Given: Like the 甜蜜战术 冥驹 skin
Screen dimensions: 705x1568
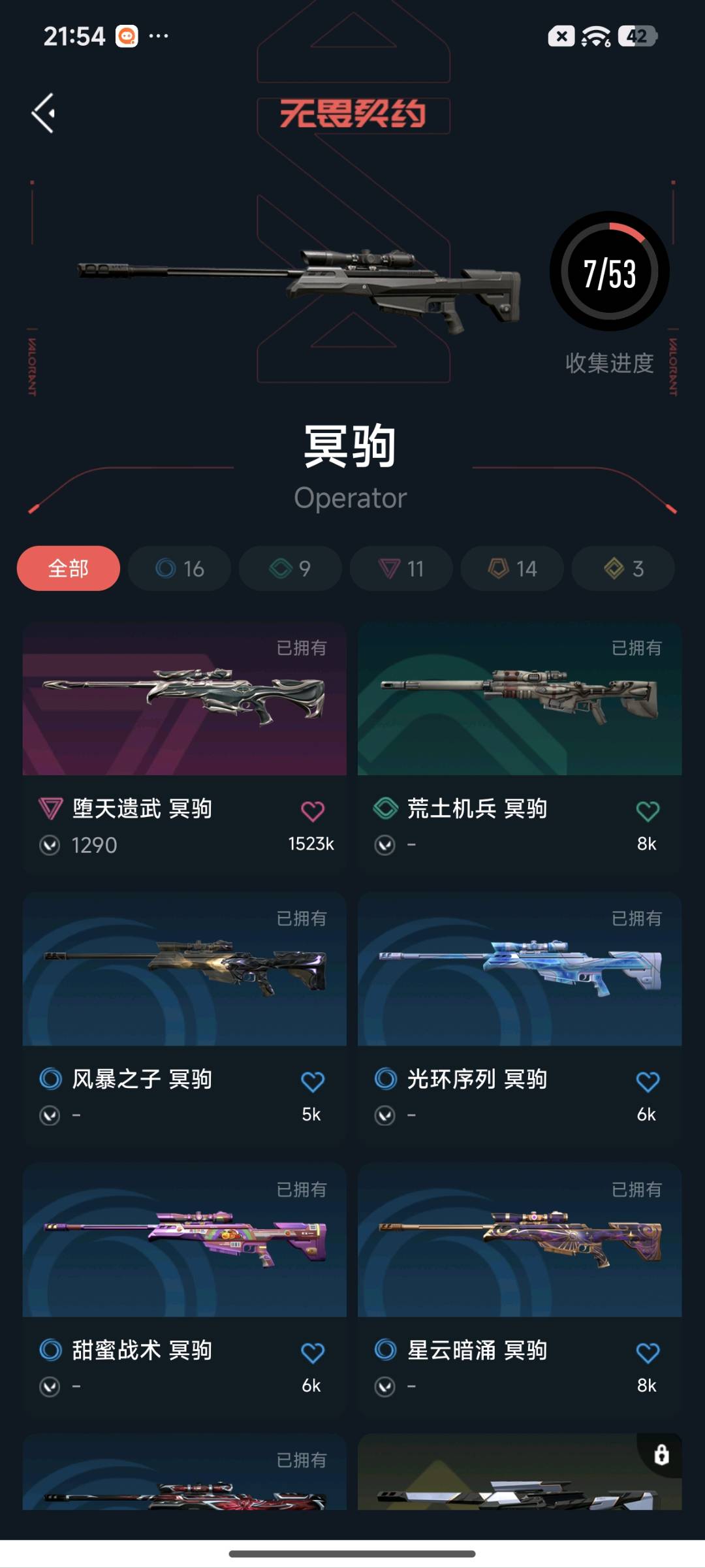Looking at the screenshot, I should click(313, 1352).
